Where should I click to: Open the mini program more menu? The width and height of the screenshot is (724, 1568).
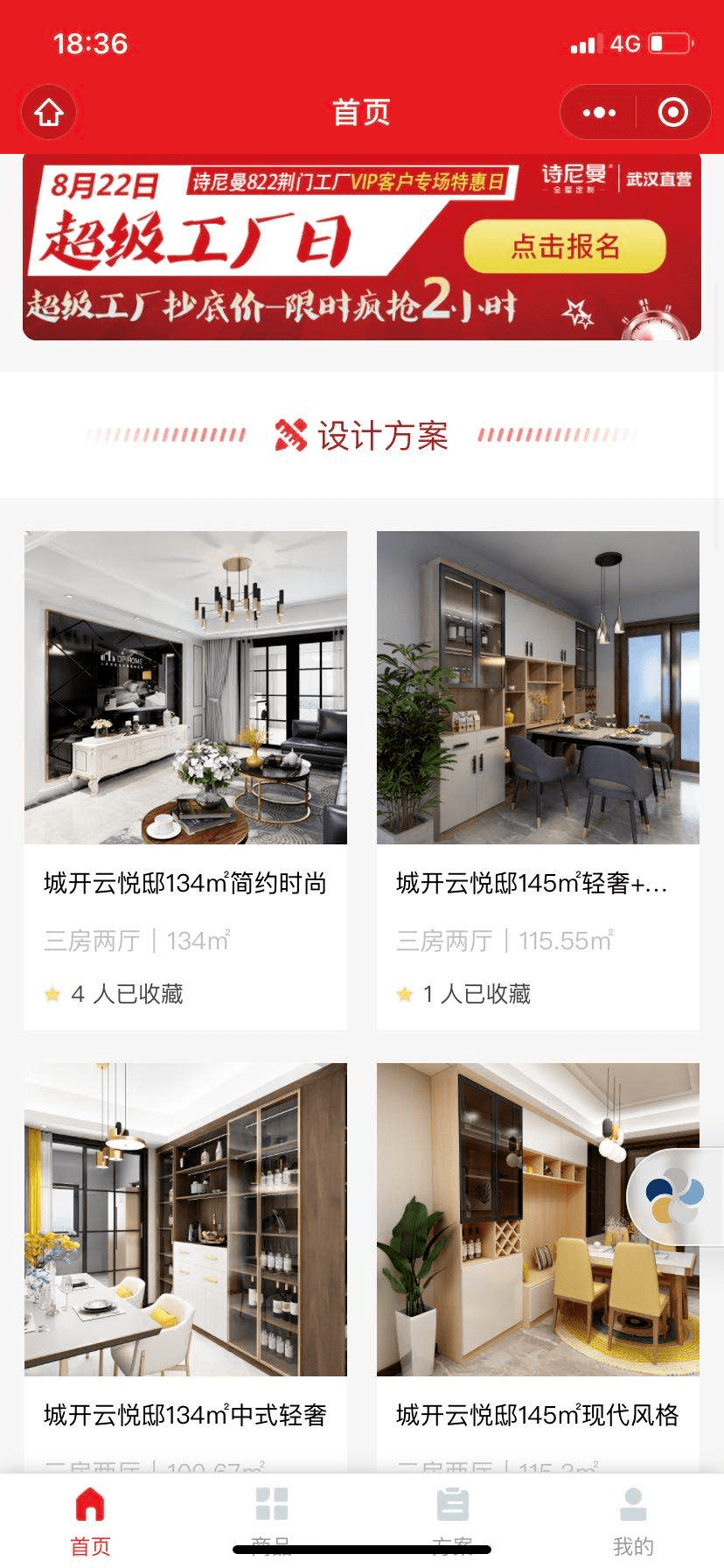tap(599, 112)
